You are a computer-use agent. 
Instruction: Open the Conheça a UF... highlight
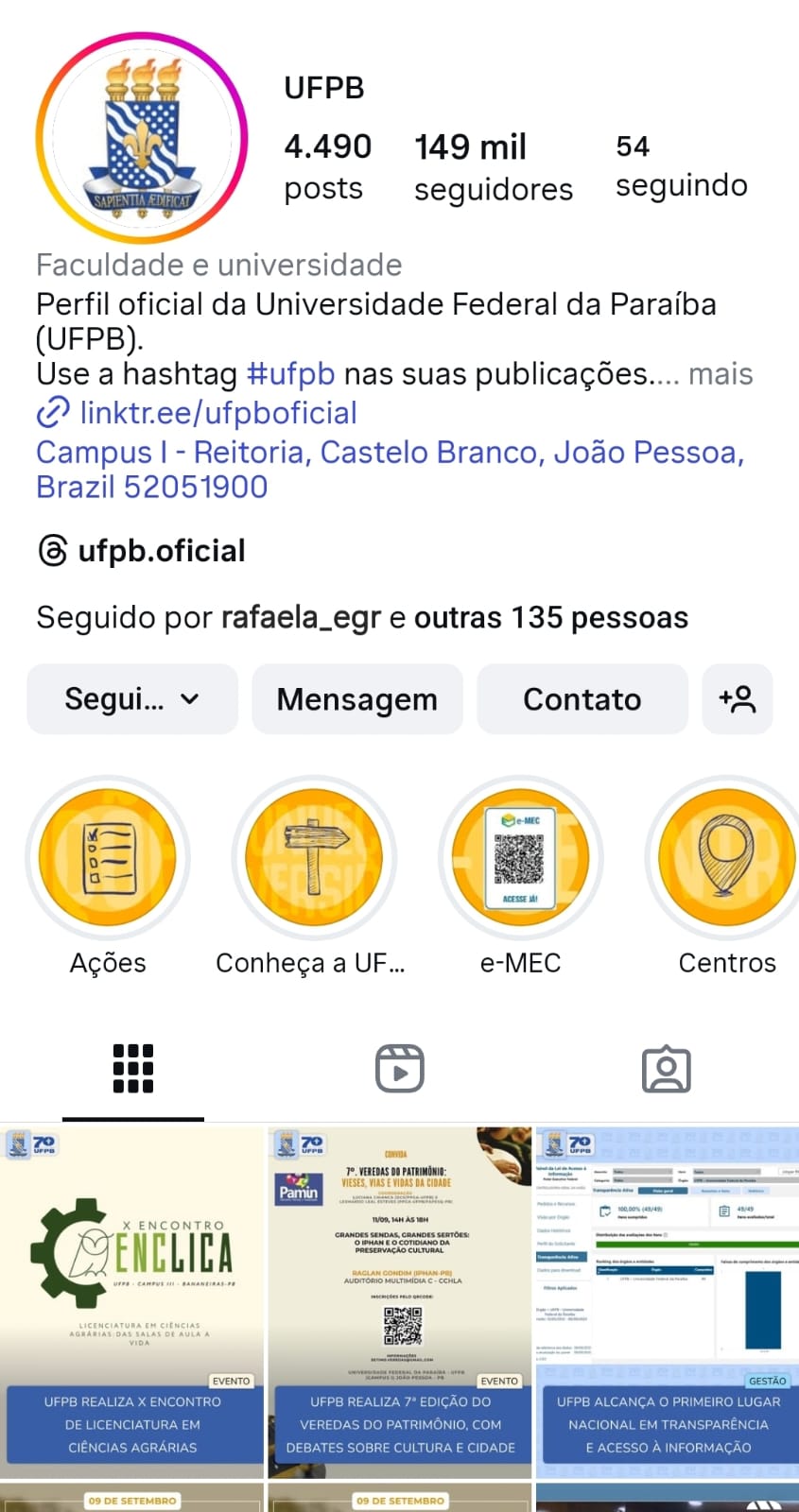313,858
